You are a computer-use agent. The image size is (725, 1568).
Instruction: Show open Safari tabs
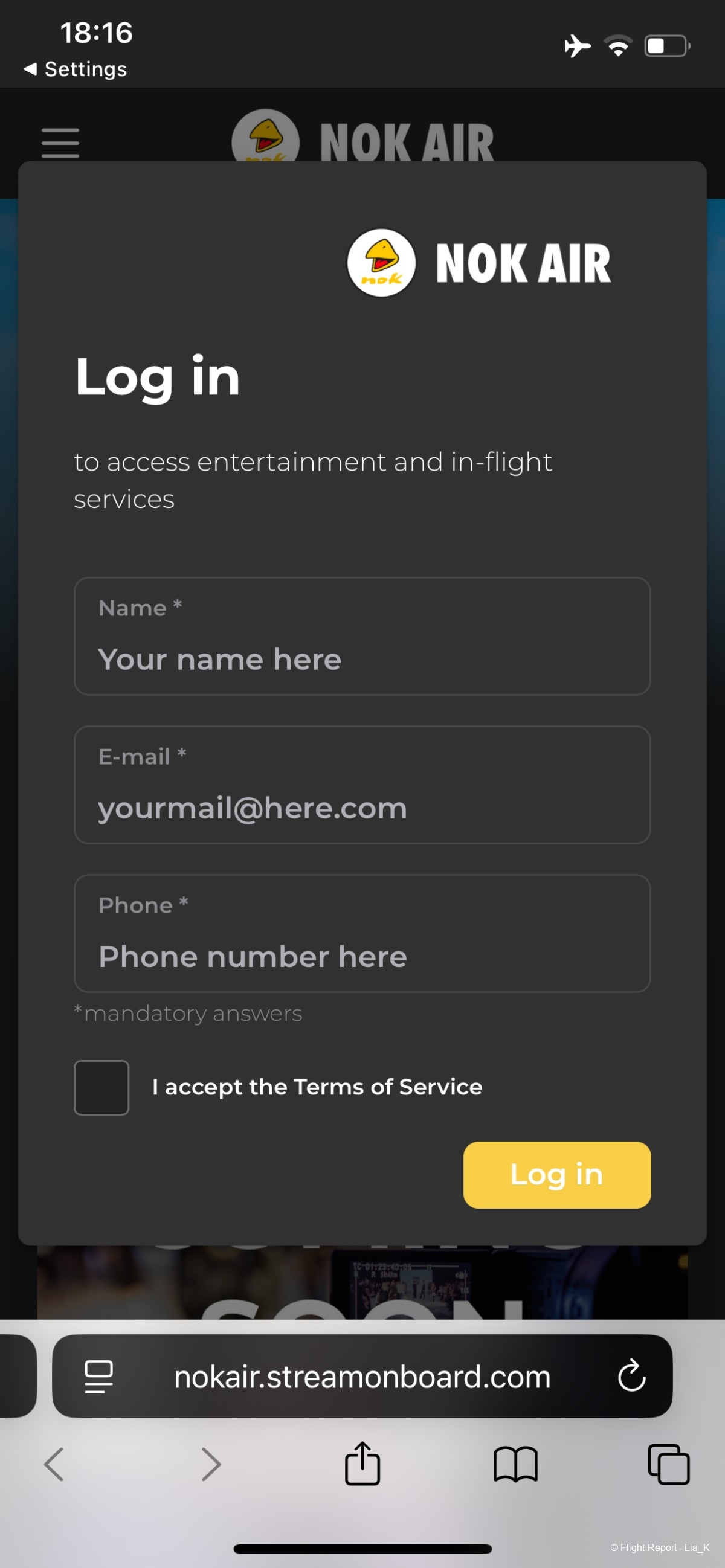[x=668, y=1464]
